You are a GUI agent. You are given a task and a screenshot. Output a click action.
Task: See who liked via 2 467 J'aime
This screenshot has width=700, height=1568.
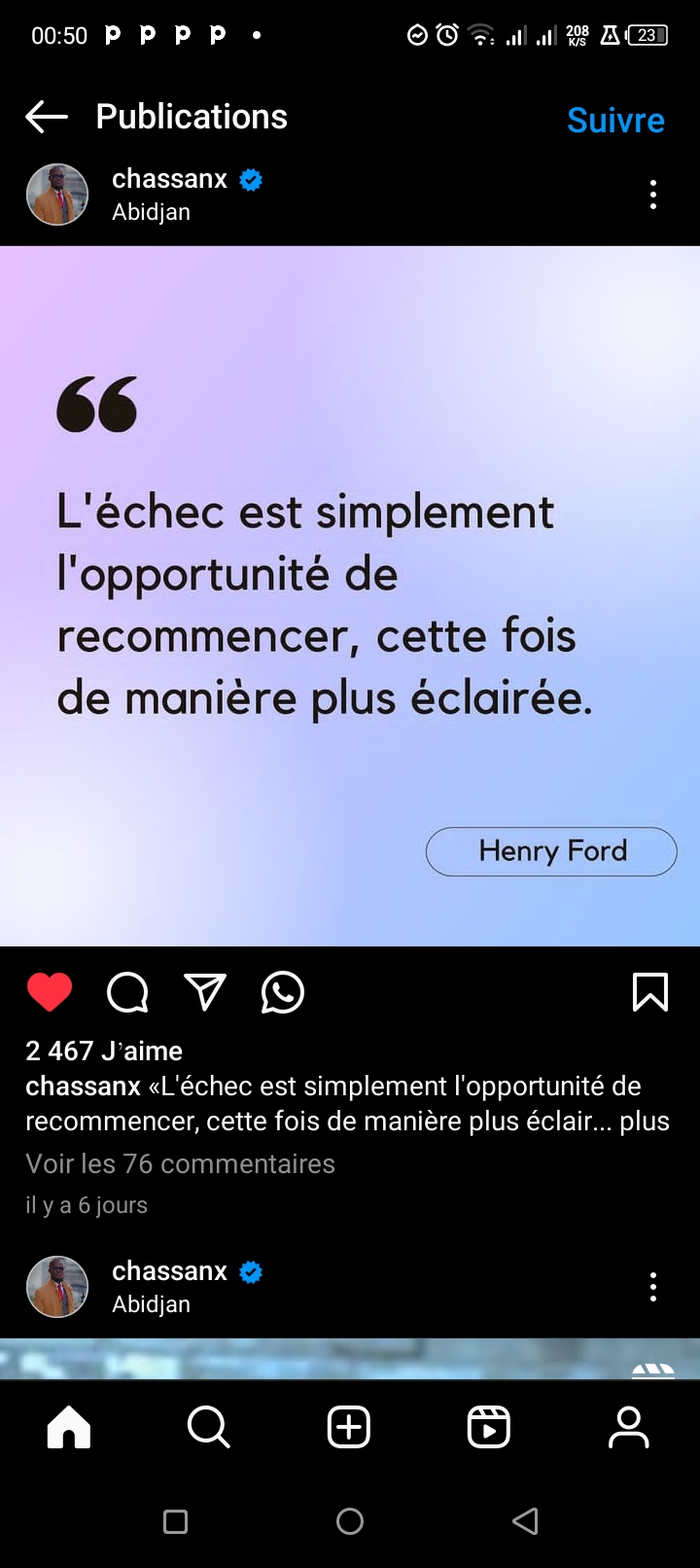coord(104,1051)
